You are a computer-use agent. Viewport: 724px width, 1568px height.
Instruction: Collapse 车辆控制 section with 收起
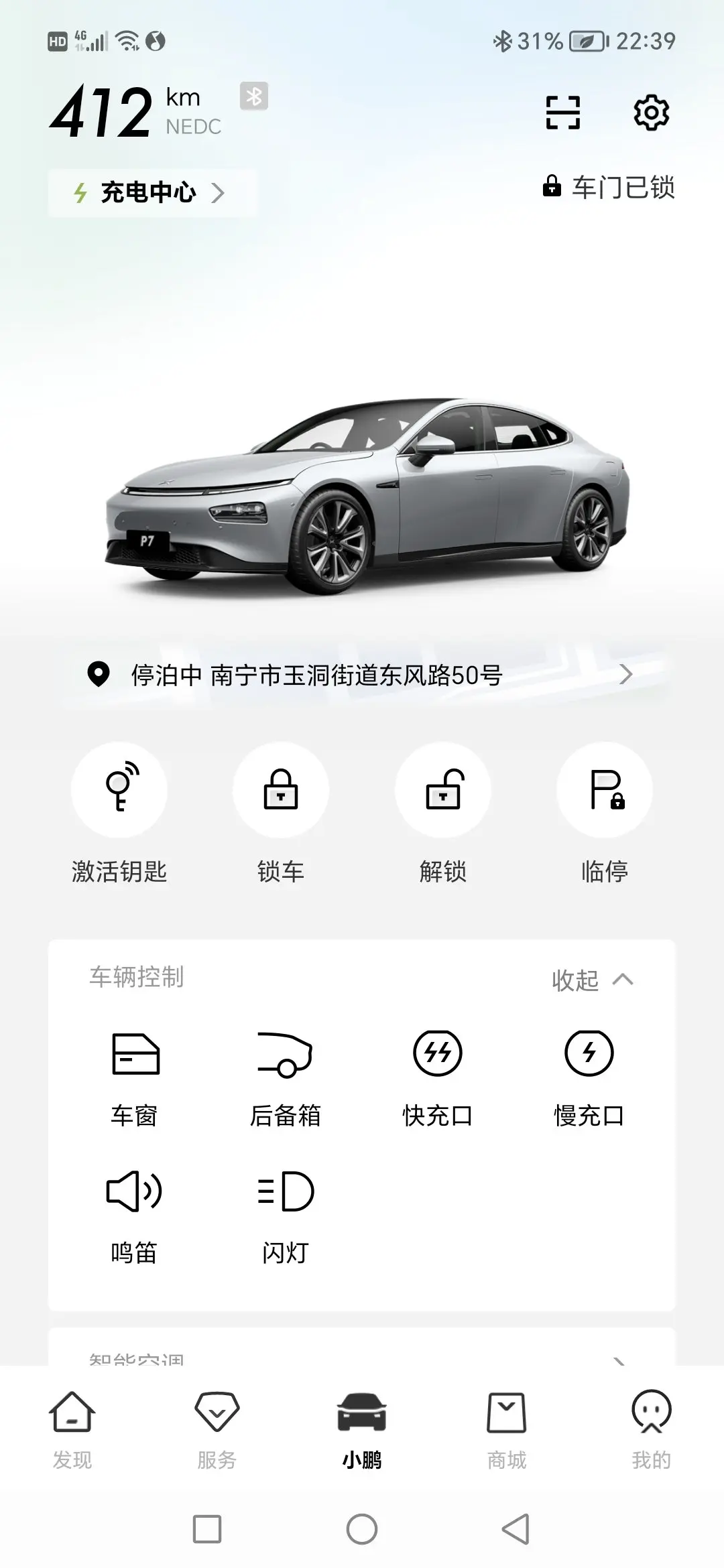click(591, 980)
